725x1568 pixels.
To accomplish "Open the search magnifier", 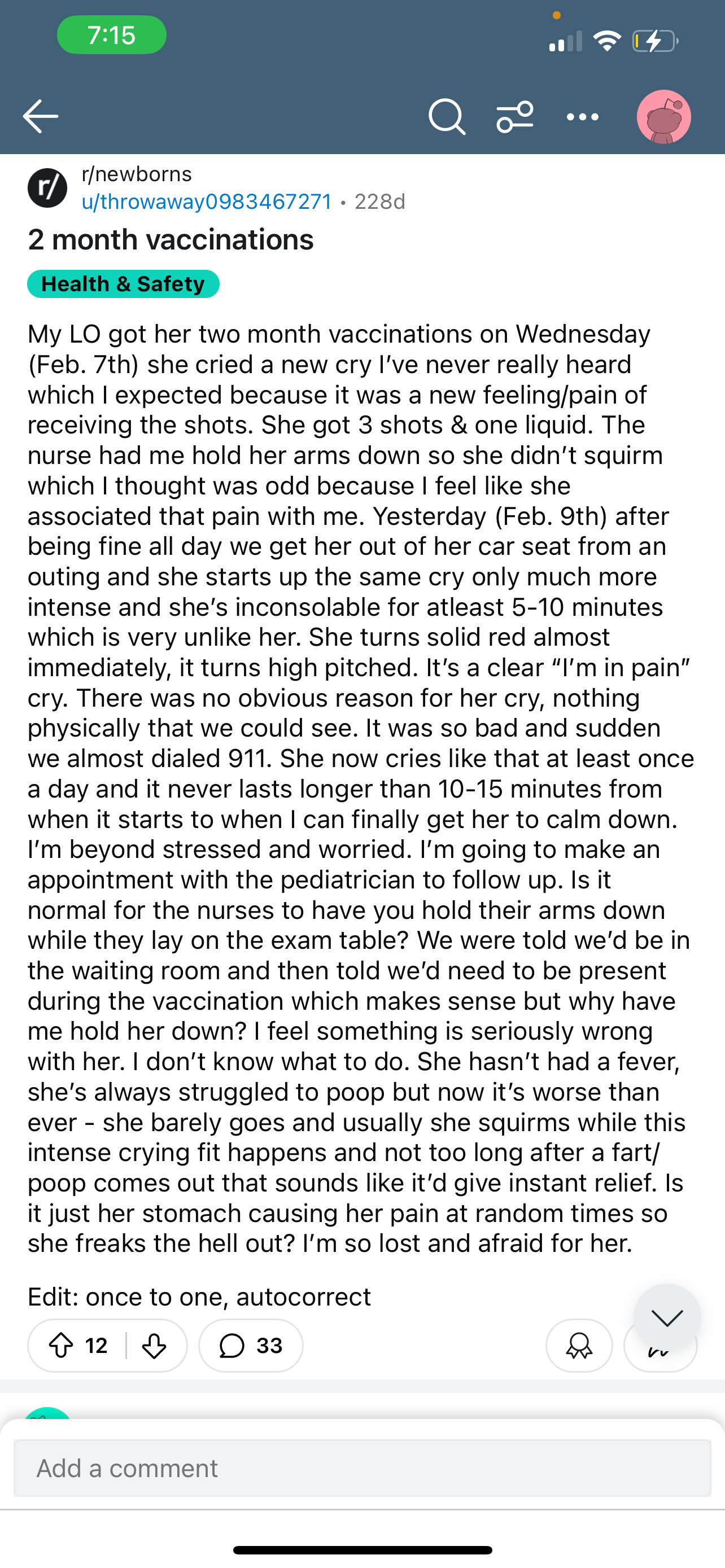I will tap(447, 116).
